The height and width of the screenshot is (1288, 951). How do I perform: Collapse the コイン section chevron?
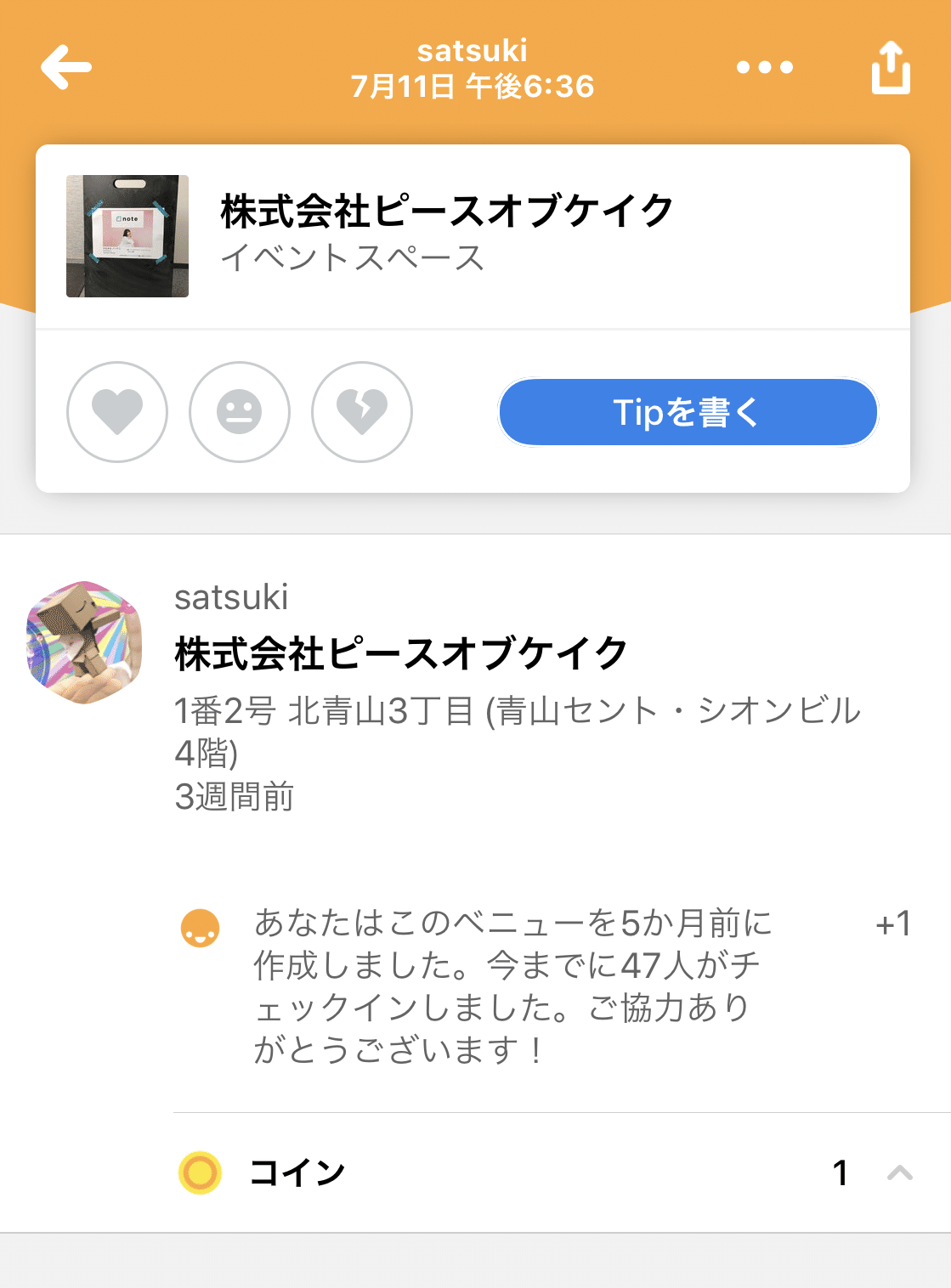point(898,1172)
